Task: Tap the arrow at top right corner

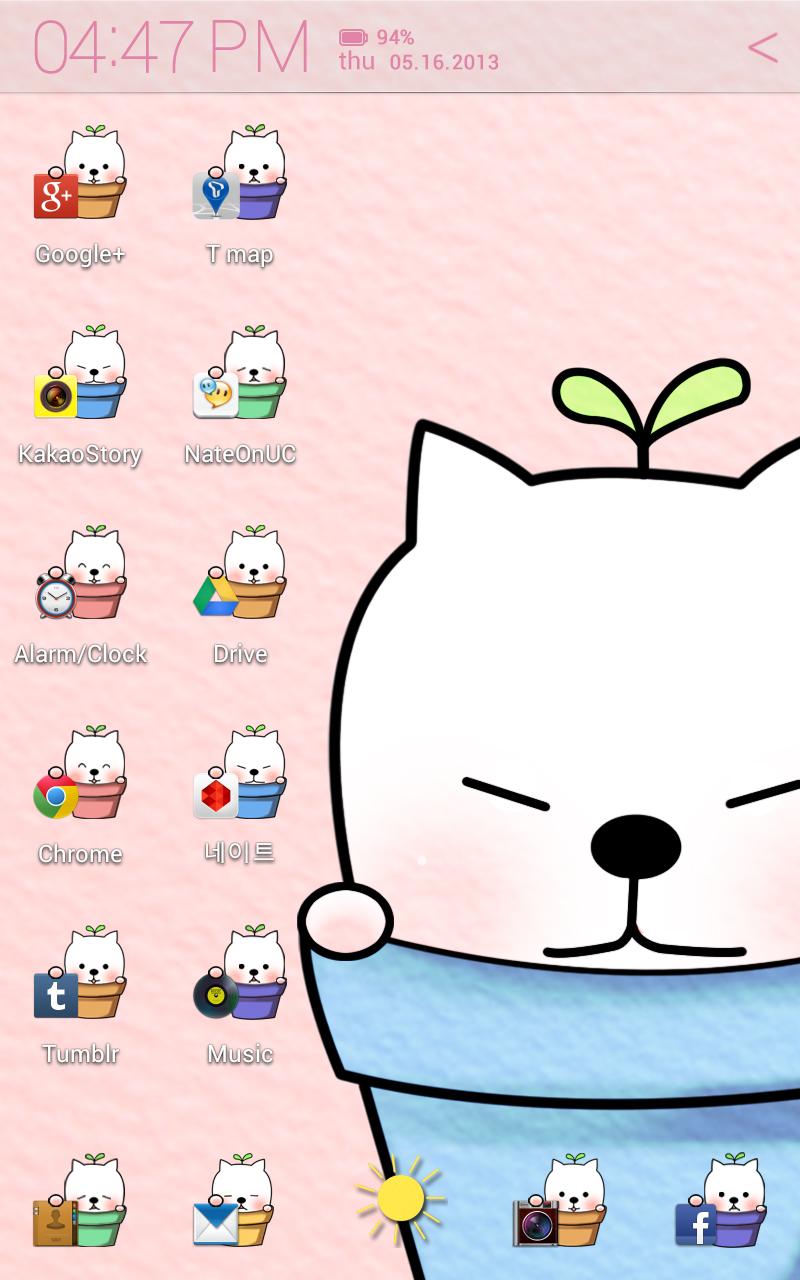Action: (763, 47)
